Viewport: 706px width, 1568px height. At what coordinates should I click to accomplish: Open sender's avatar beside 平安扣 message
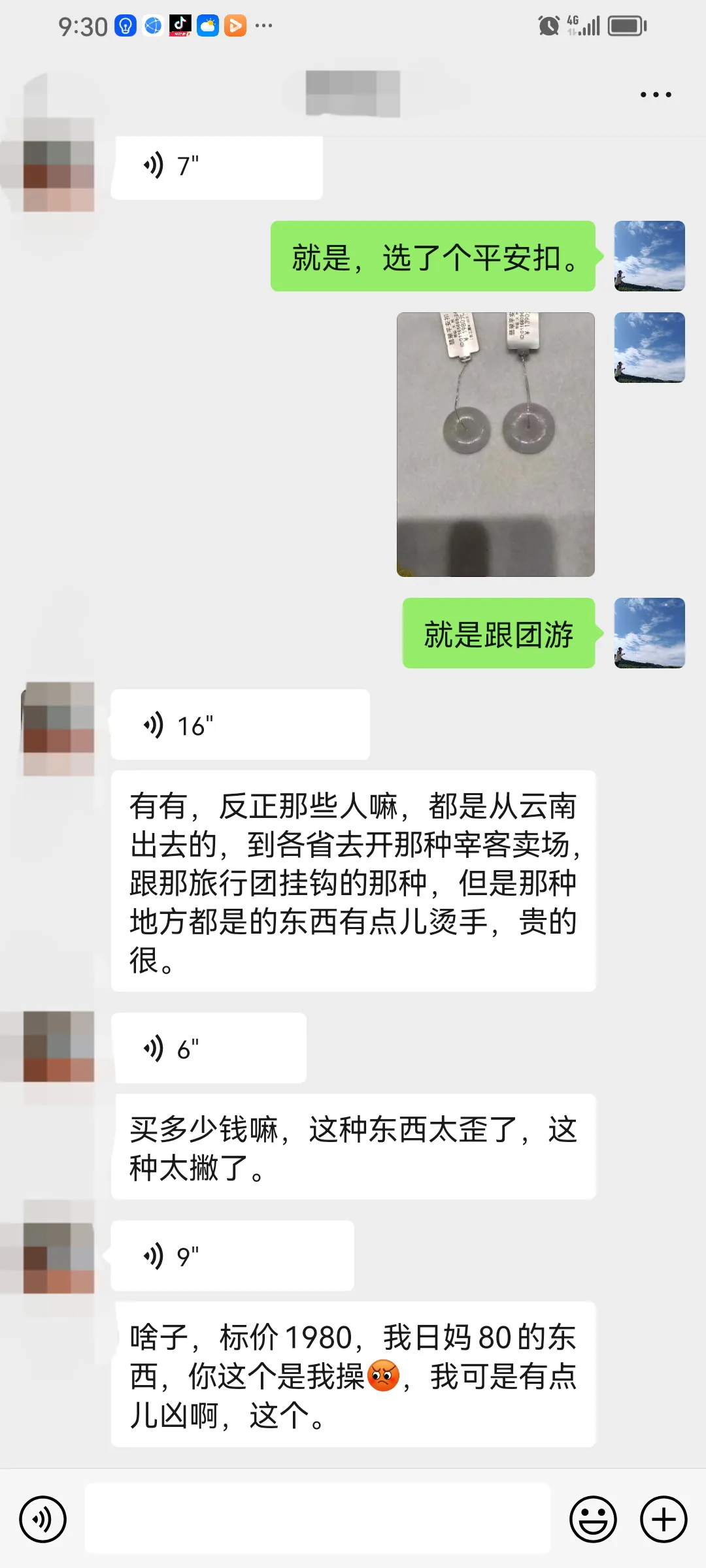pyautogui.click(x=649, y=256)
